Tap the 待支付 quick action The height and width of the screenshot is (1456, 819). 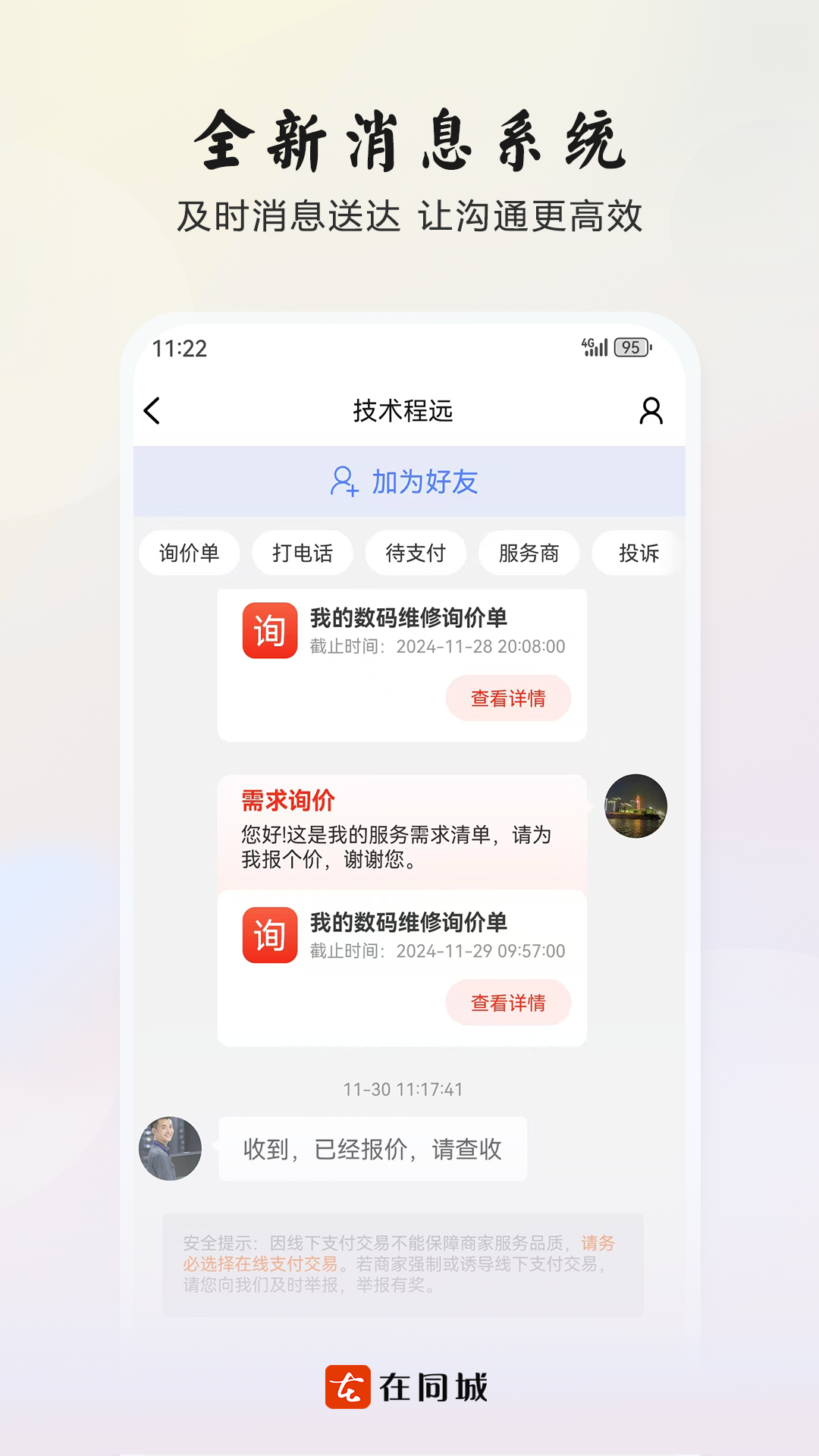coord(415,553)
